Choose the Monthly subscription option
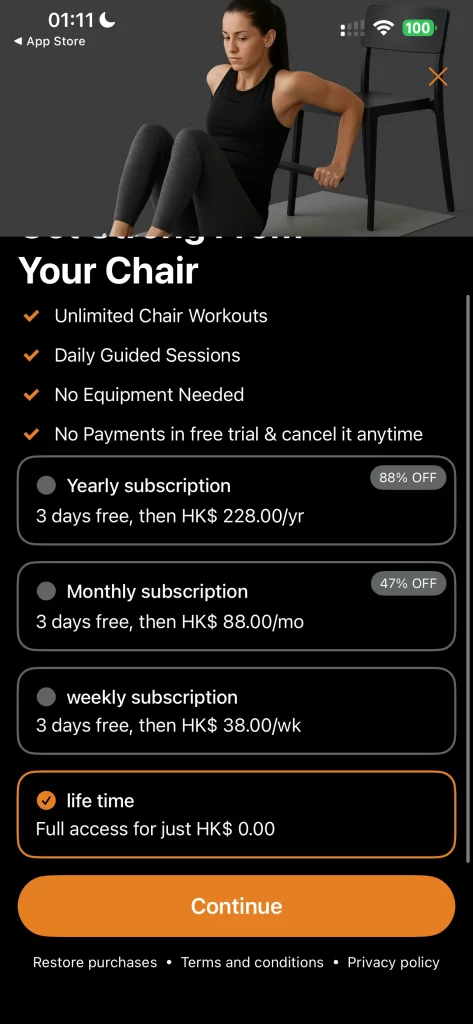This screenshot has height=1024, width=473. click(236, 606)
